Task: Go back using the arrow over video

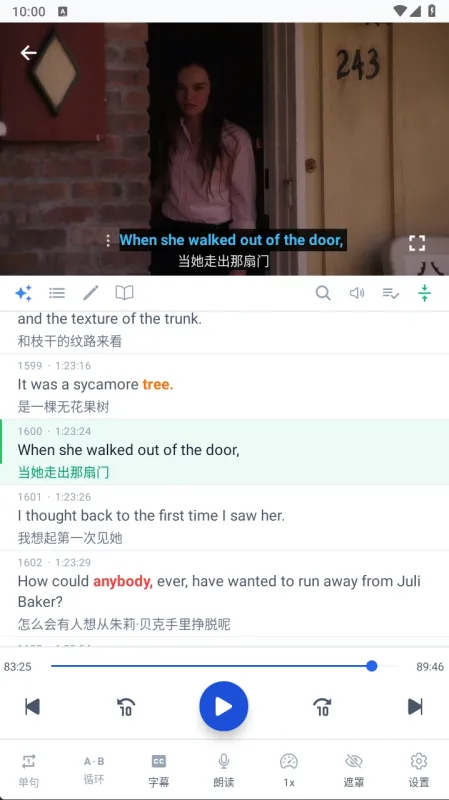Action: (x=29, y=53)
